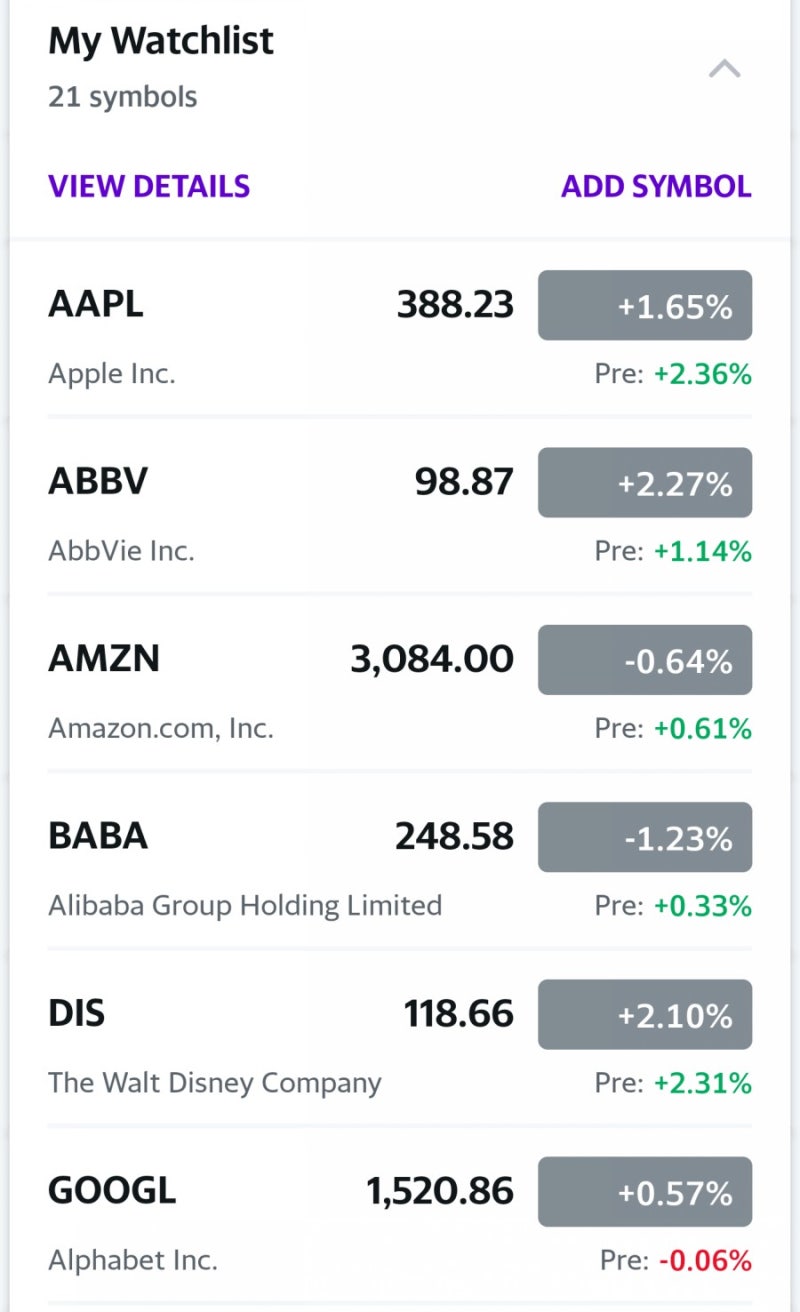Toggle BABA's -1.23% change badge
800x1312 pixels.
[x=645, y=836]
